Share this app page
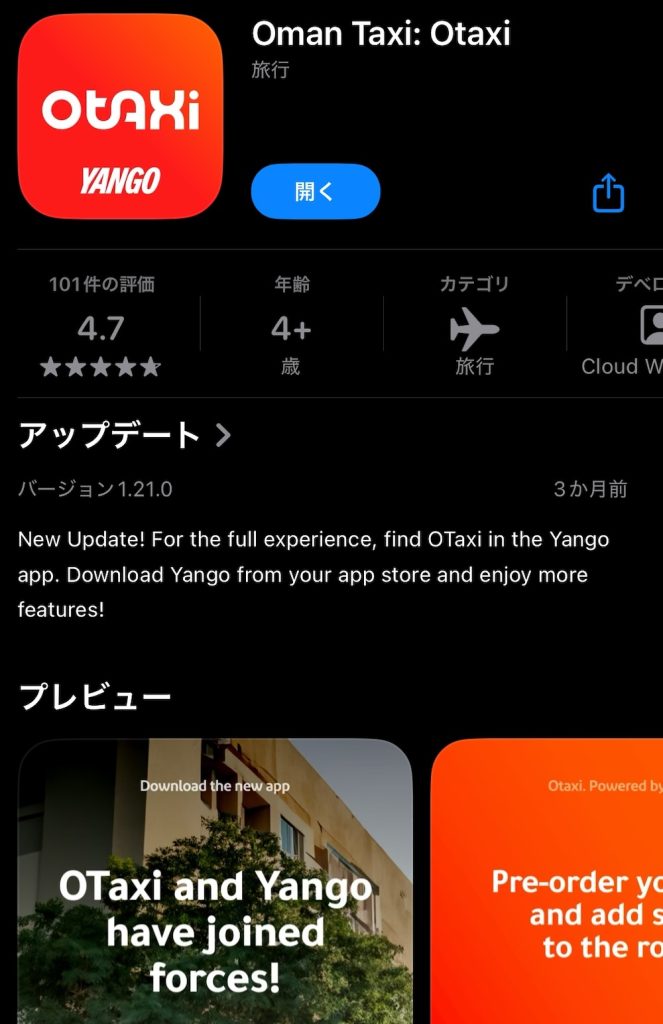663x1024 pixels. click(608, 193)
